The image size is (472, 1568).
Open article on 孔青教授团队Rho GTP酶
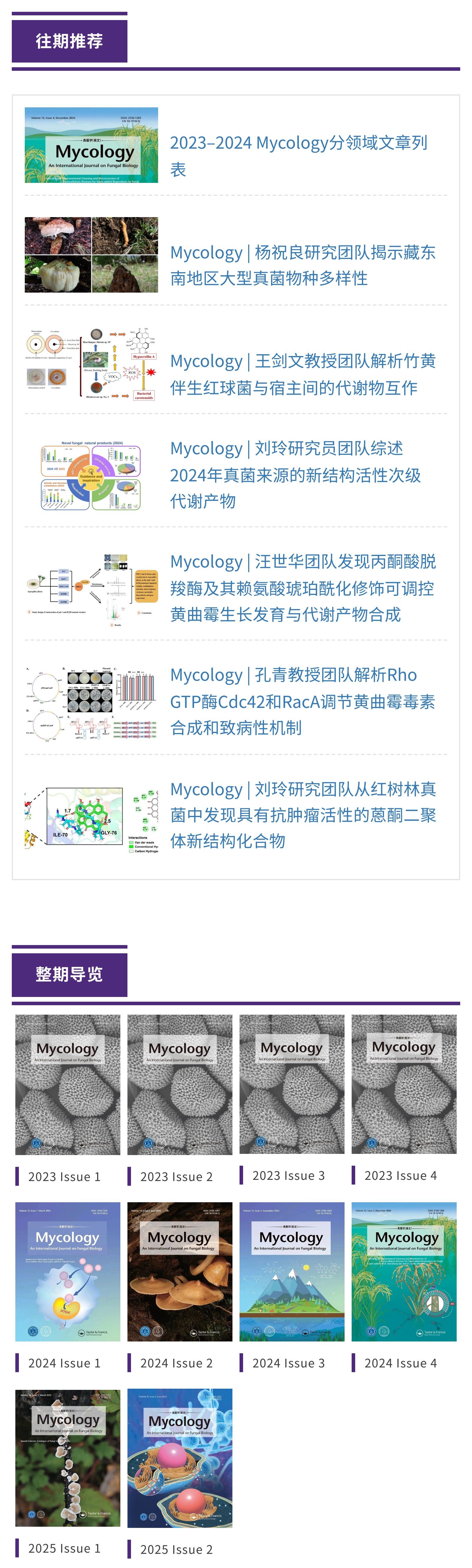[303, 701]
